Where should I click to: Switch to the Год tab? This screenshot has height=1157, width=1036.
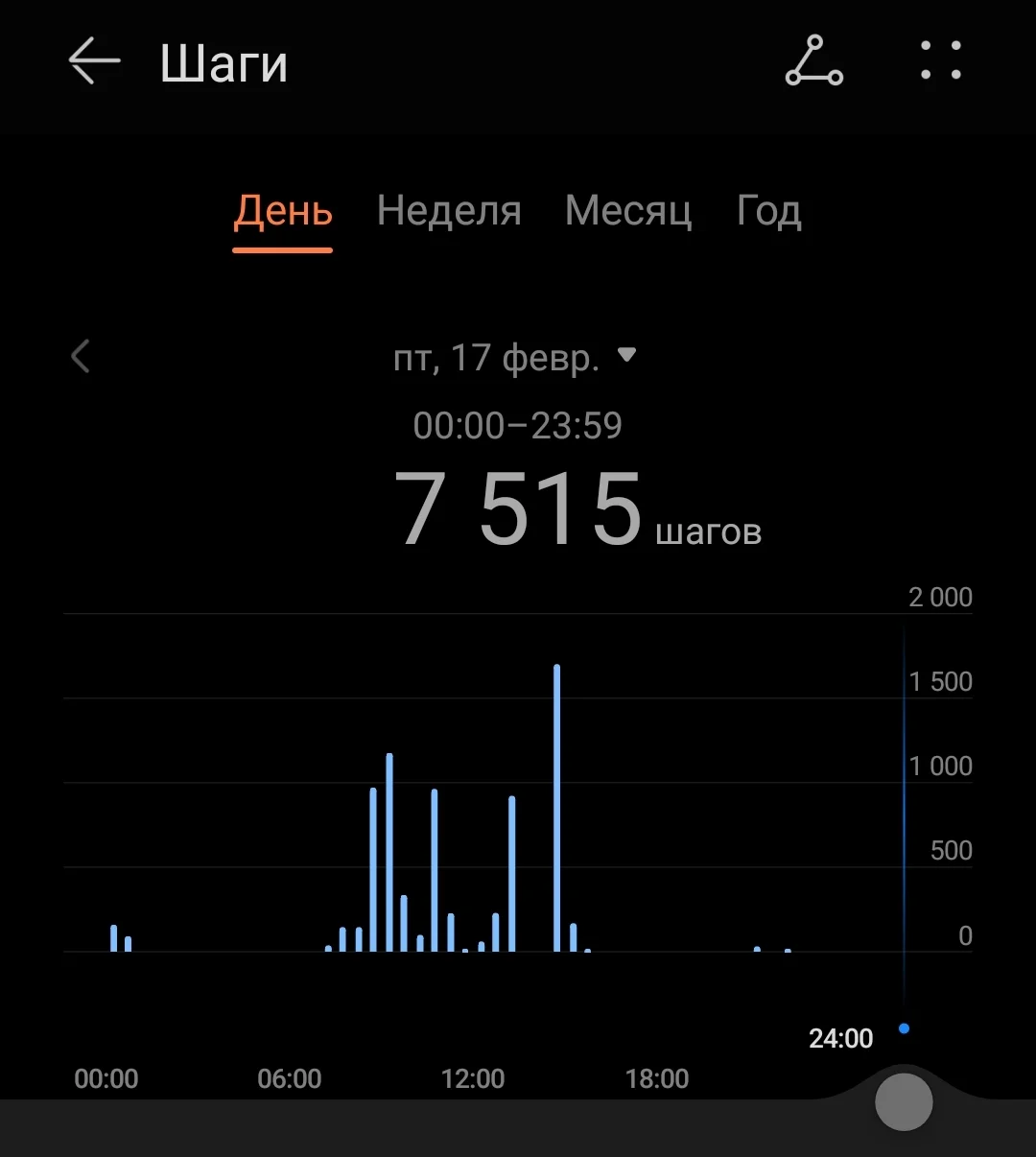[x=768, y=211]
